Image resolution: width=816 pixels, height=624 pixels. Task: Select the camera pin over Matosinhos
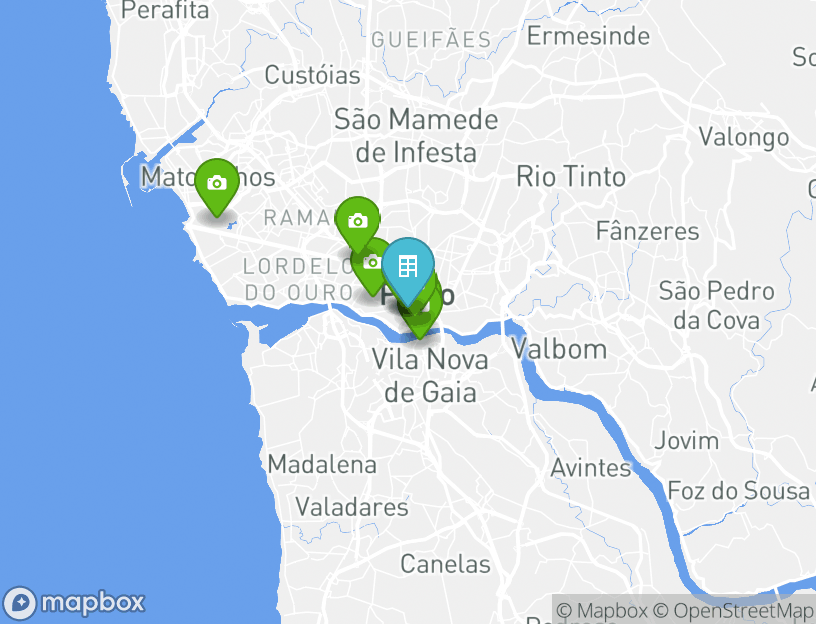(216, 184)
